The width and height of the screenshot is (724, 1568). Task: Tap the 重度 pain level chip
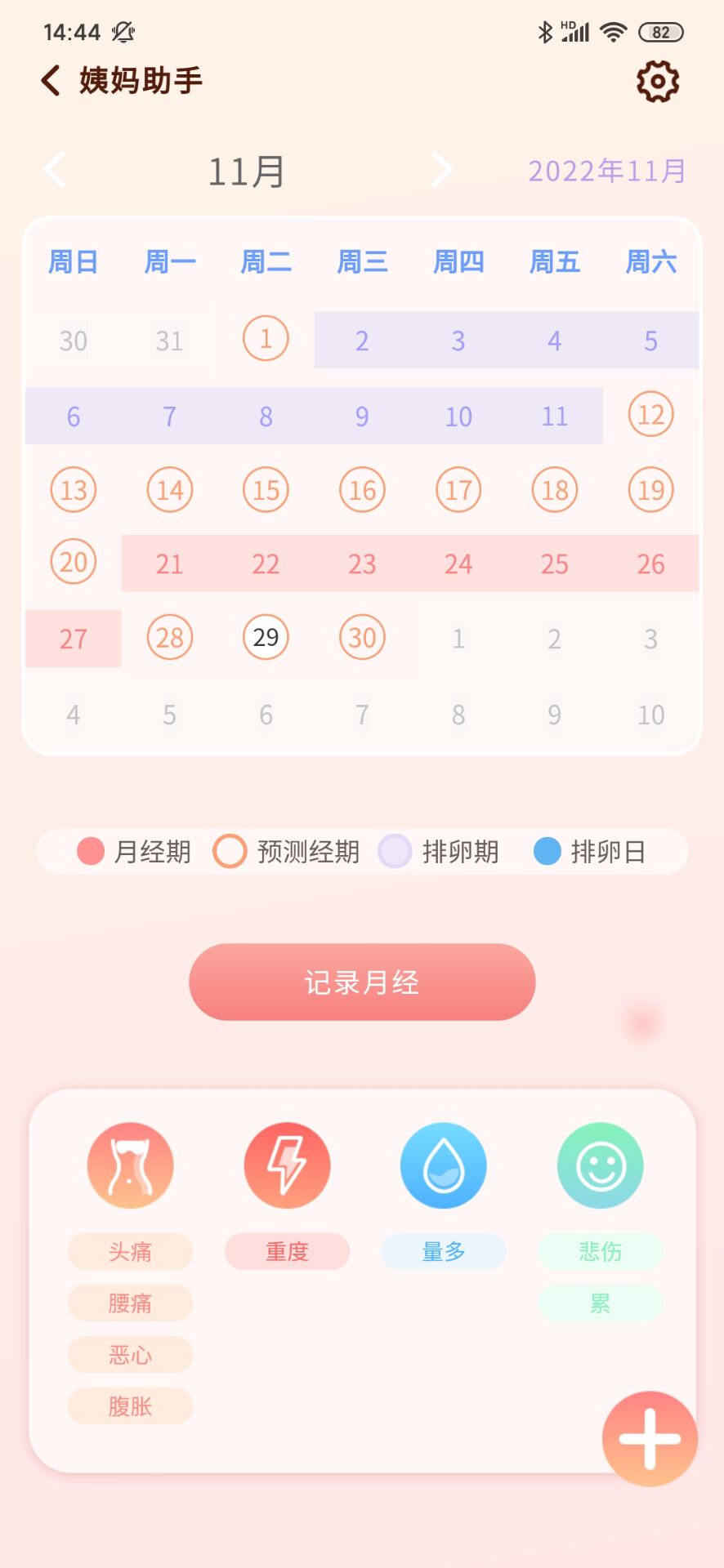coord(287,1251)
